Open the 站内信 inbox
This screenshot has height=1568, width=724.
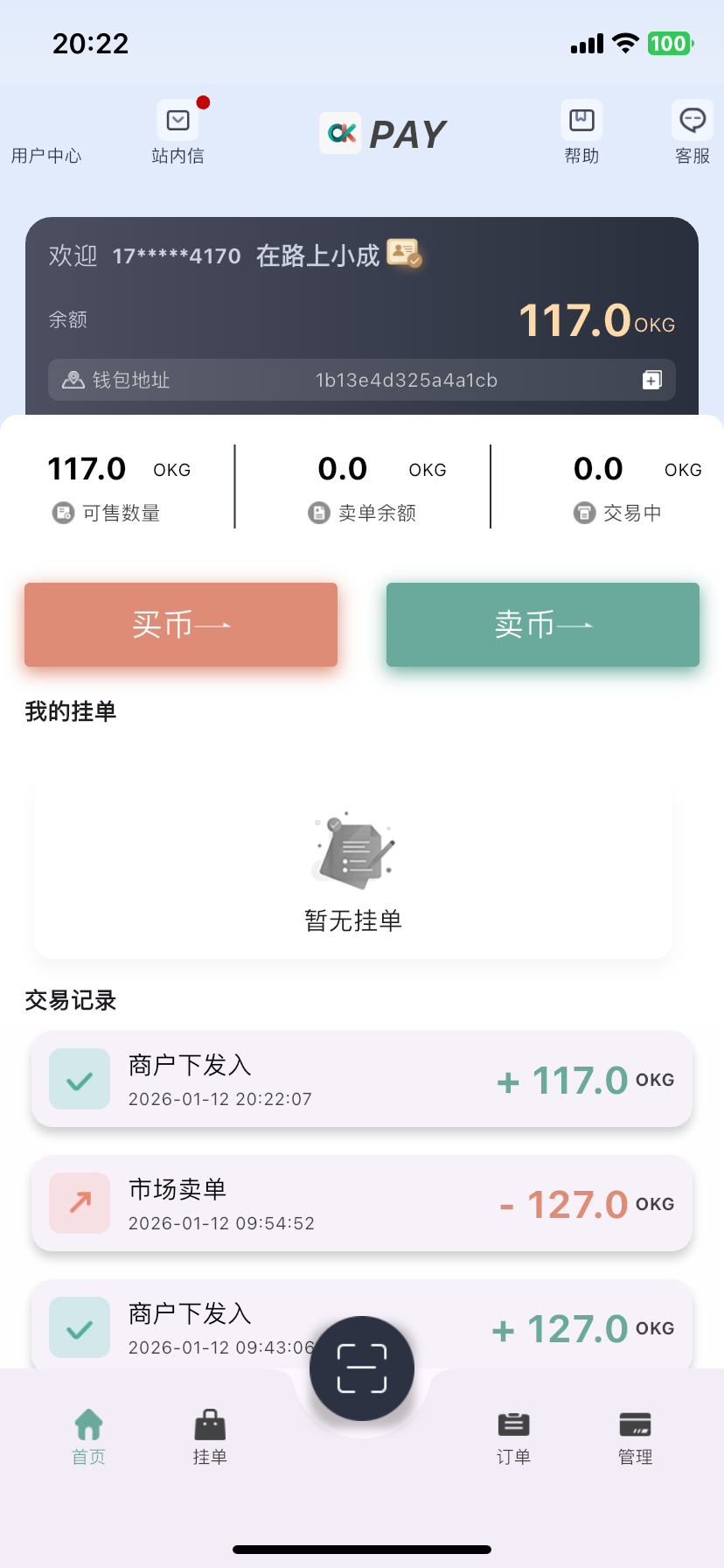coord(178,131)
